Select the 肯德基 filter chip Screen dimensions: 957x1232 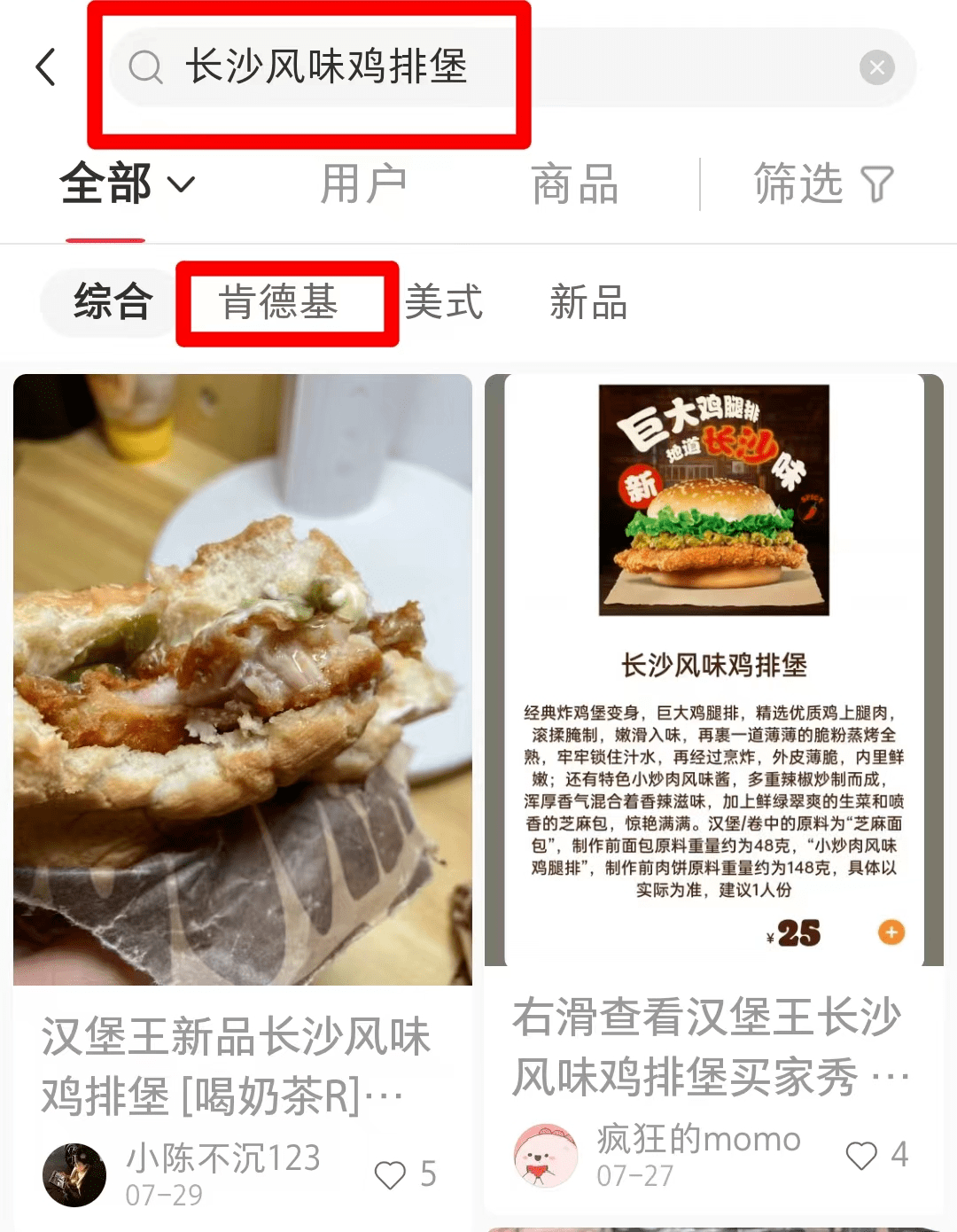(278, 302)
